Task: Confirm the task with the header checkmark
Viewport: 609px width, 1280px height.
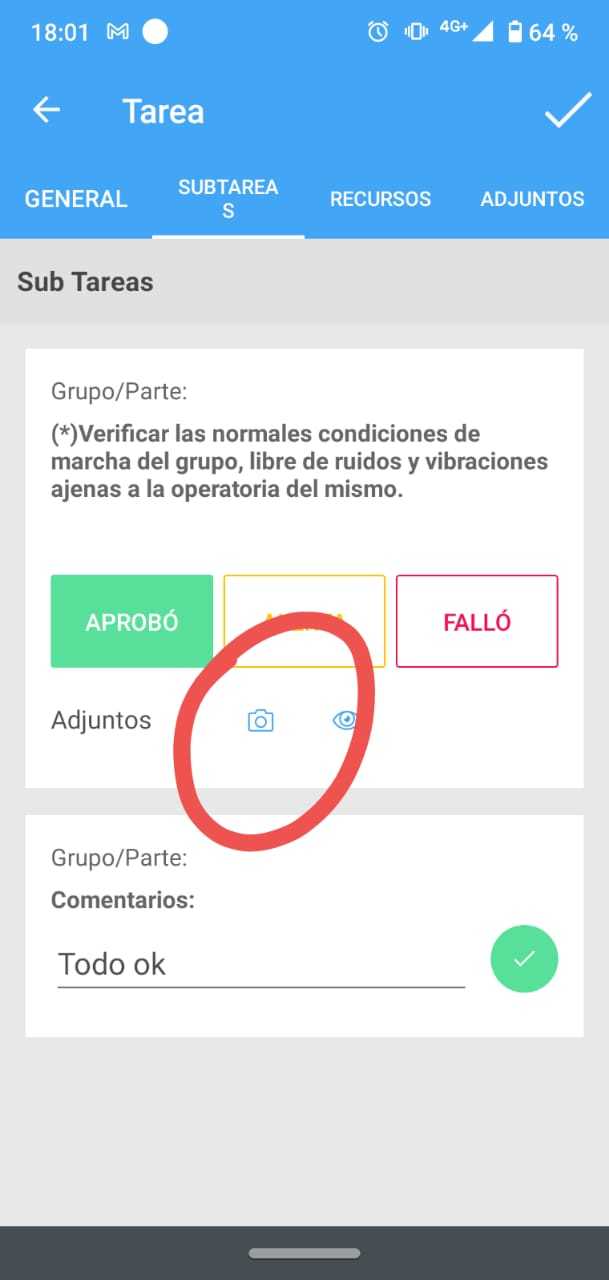Action: click(x=567, y=110)
